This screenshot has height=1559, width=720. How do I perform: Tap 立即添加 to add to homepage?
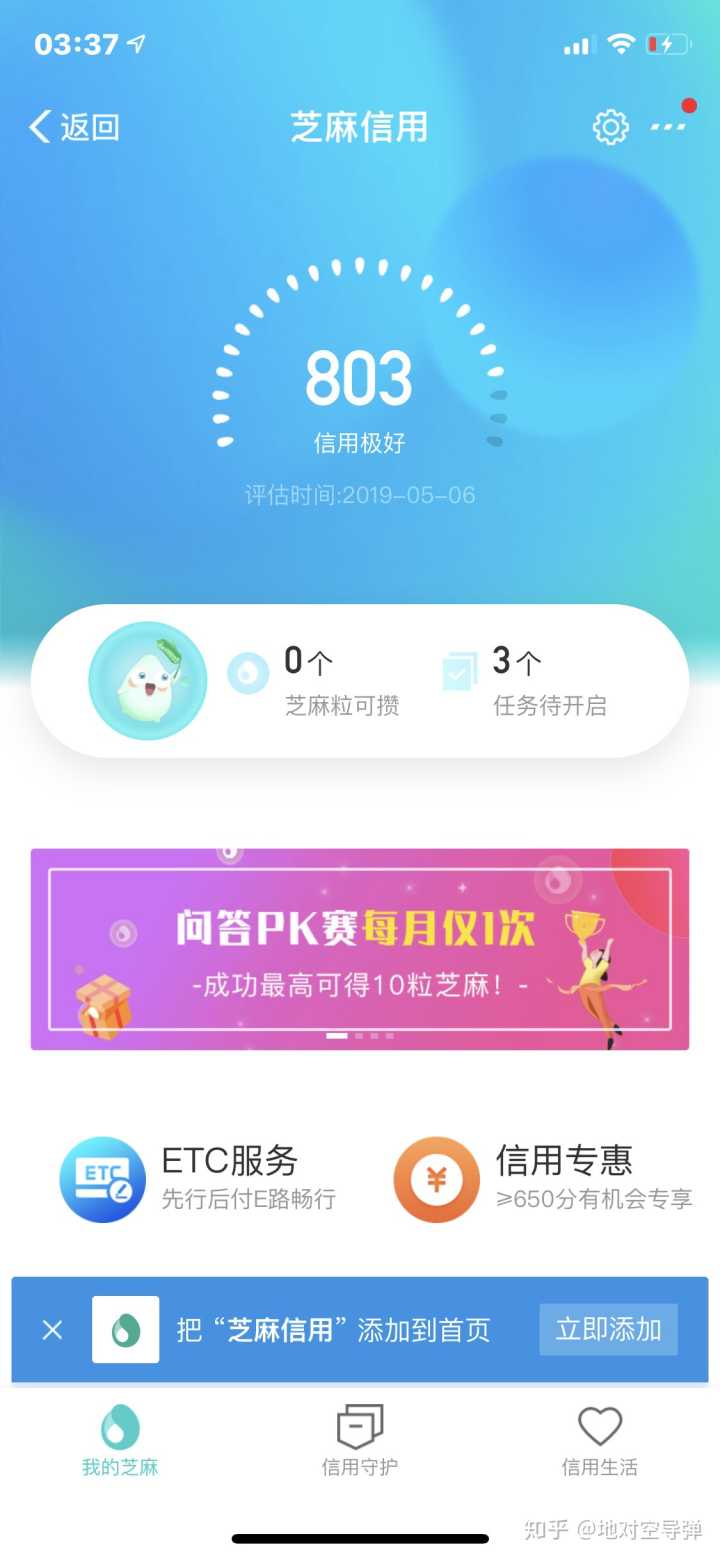click(x=608, y=1329)
